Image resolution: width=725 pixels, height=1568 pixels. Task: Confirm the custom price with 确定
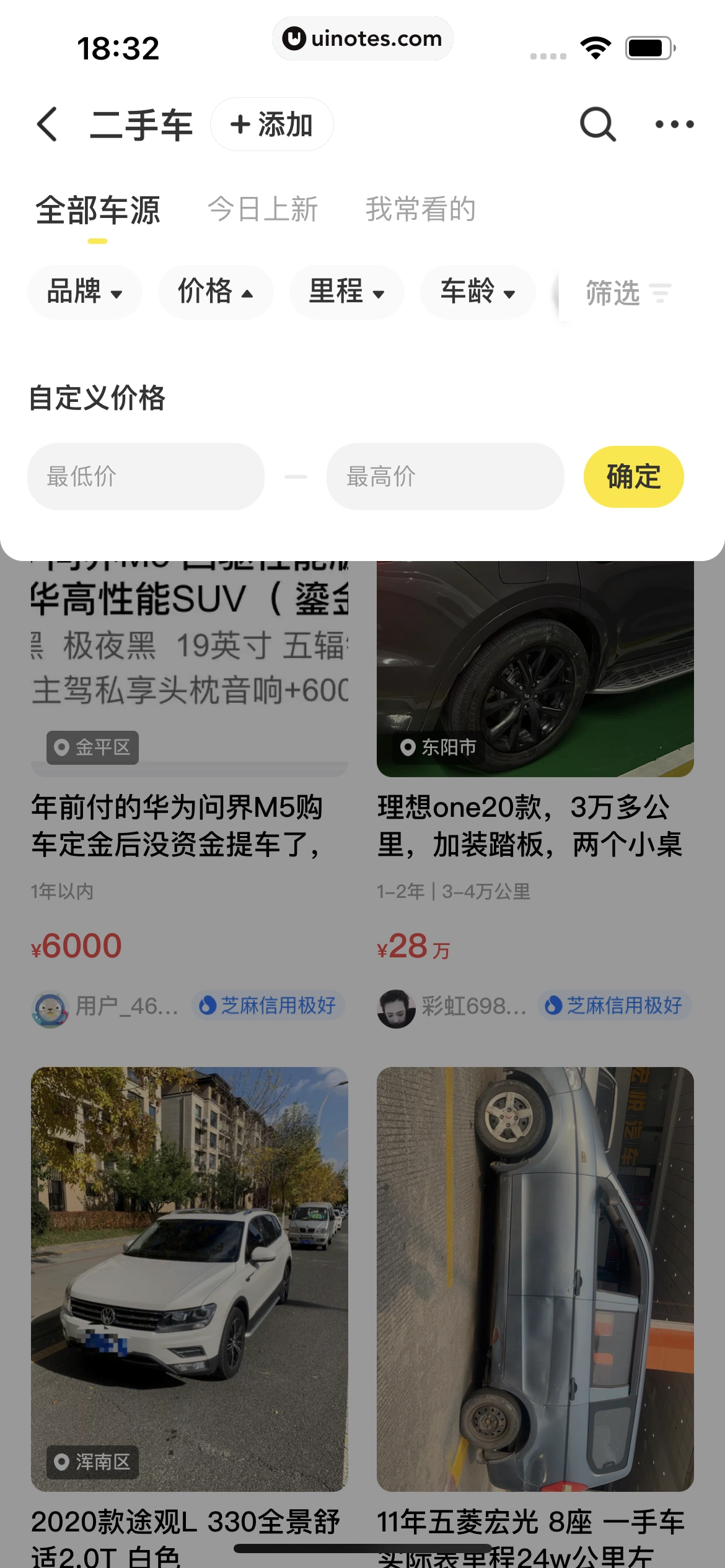[x=633, y=477]
